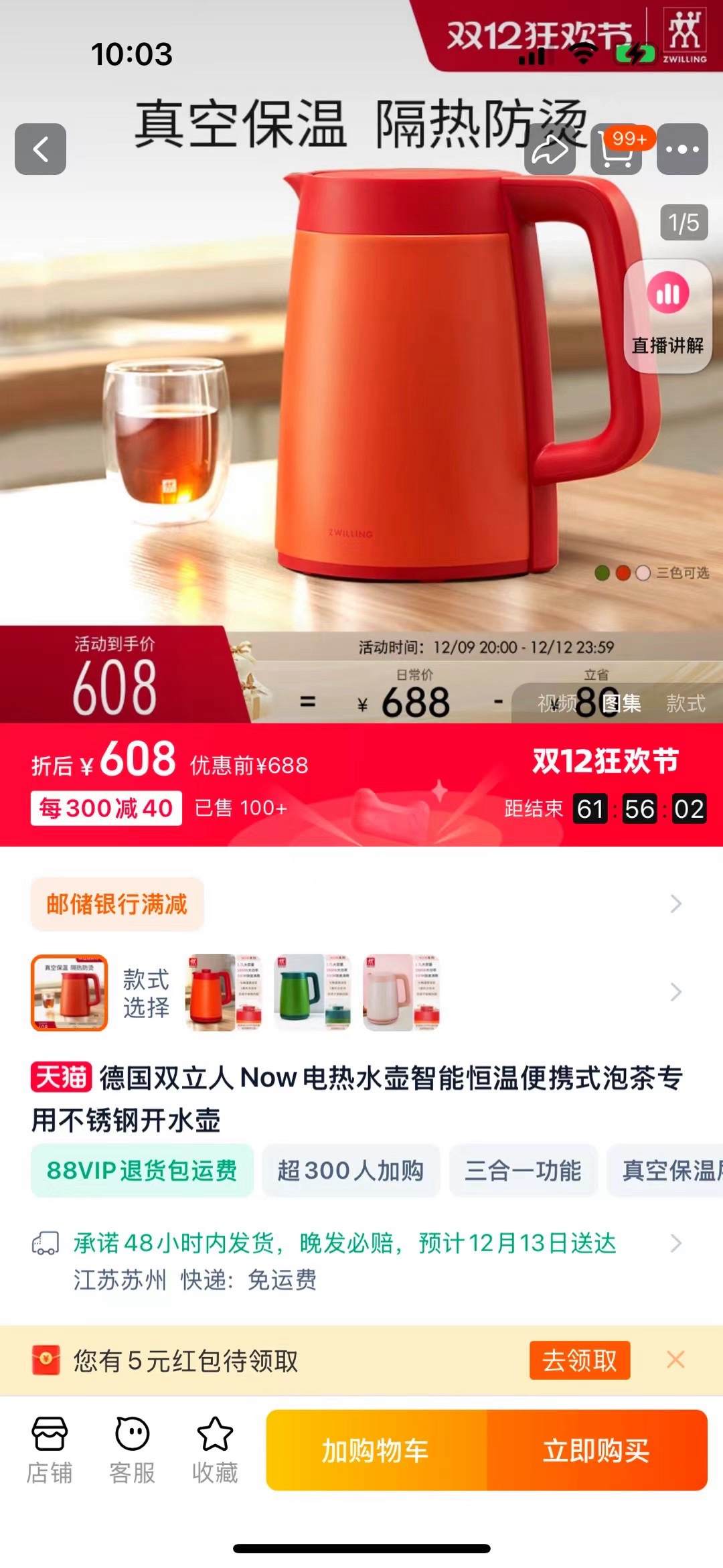Switch to the 图集 tab
Viewport: 723px width, 1568px height.
point(621,703)
